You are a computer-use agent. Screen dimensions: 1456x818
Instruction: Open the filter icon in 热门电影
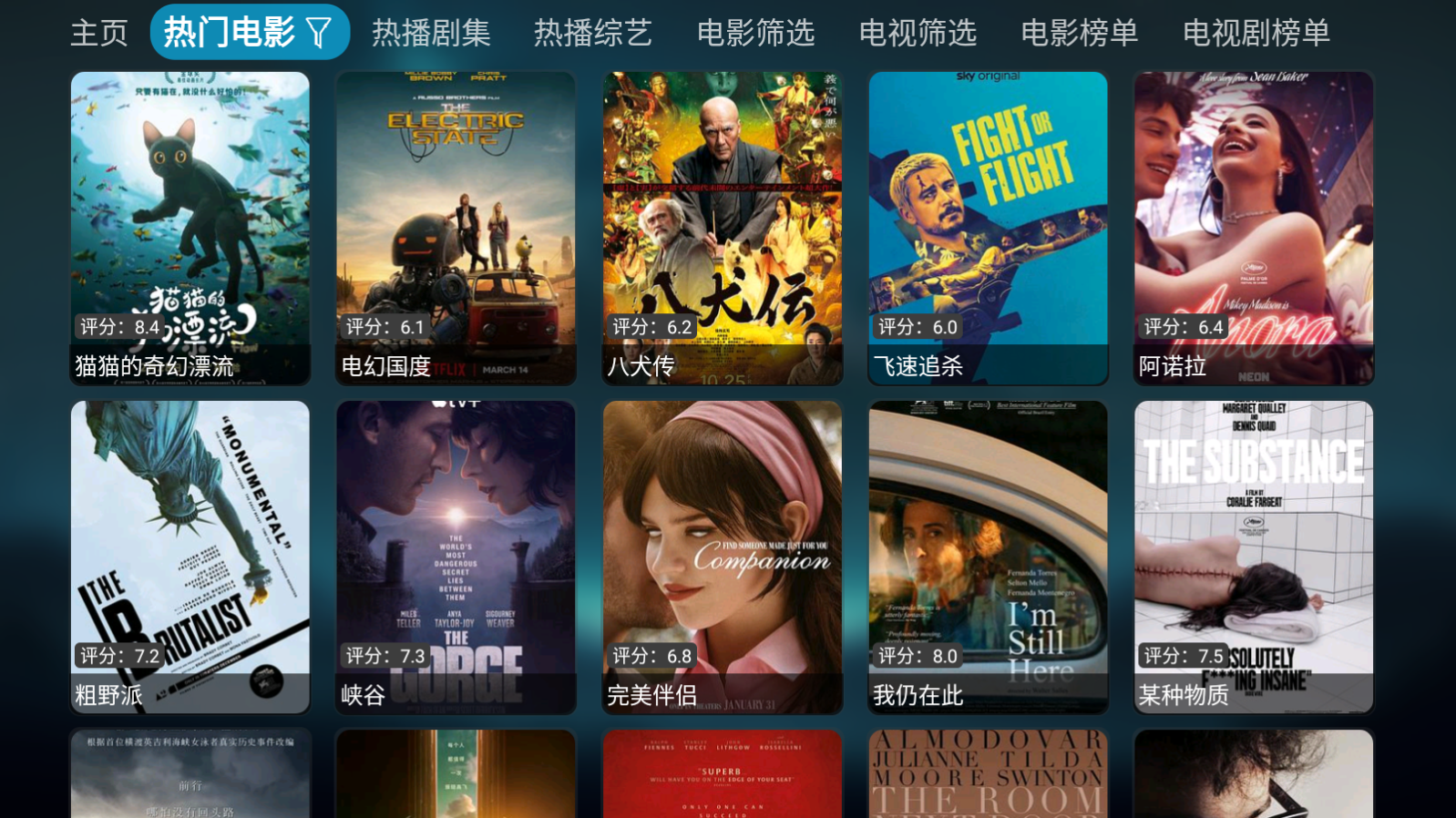pos(319,34)
